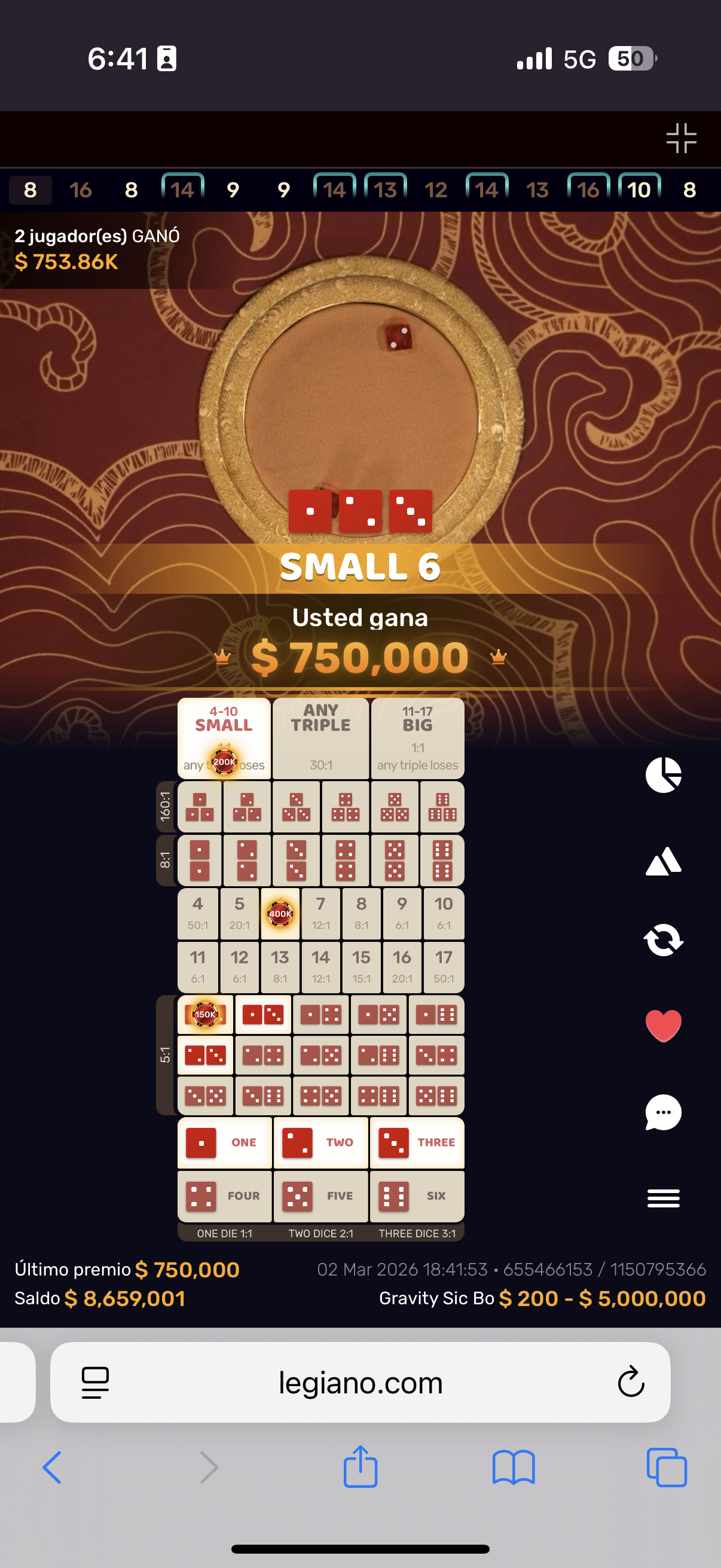Exit fullscreen with the minimize icon
The image size is (721, 1568).
pos(680,138)
